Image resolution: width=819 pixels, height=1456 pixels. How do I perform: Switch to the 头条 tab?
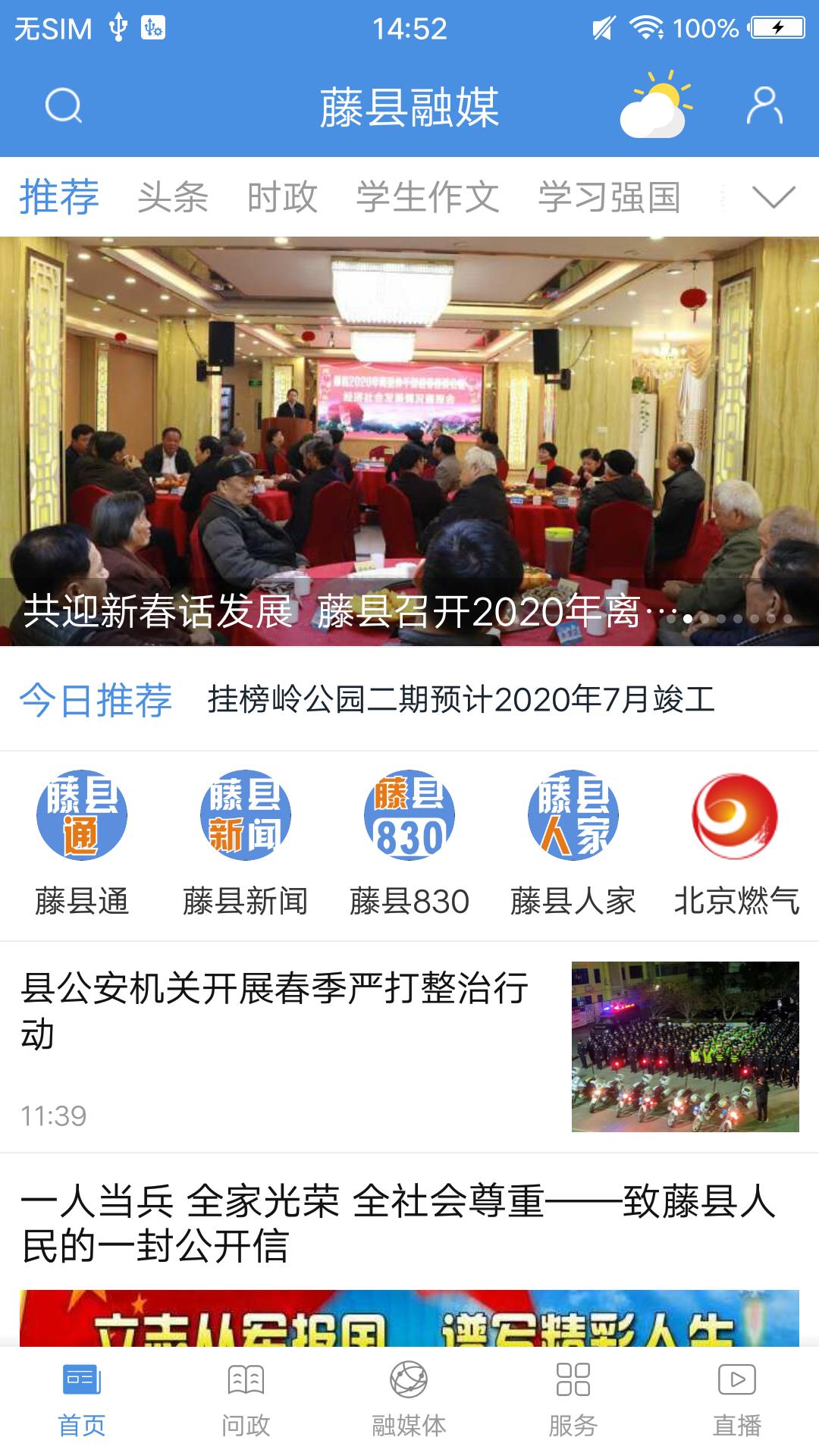click(x=173, y=197)
